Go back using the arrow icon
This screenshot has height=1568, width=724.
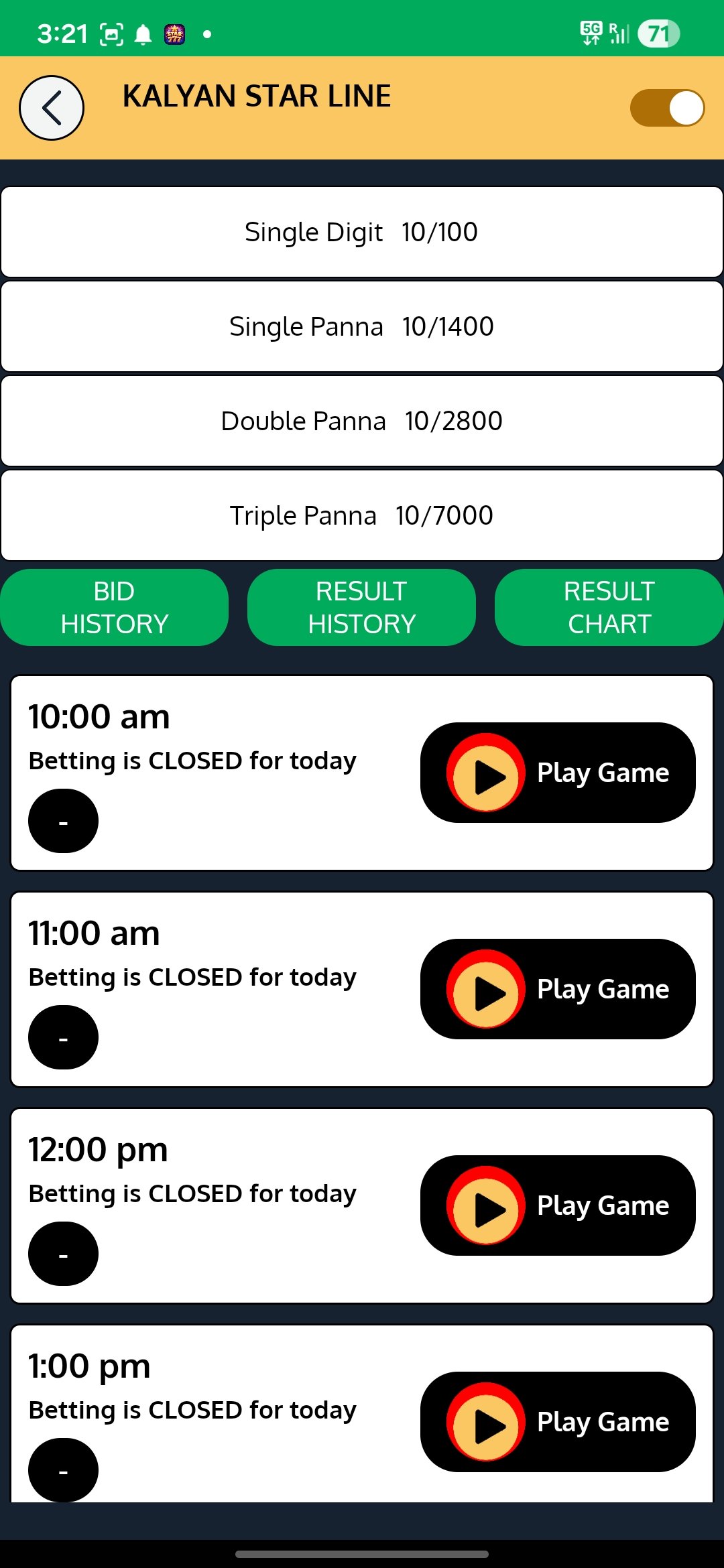point(52,108)
